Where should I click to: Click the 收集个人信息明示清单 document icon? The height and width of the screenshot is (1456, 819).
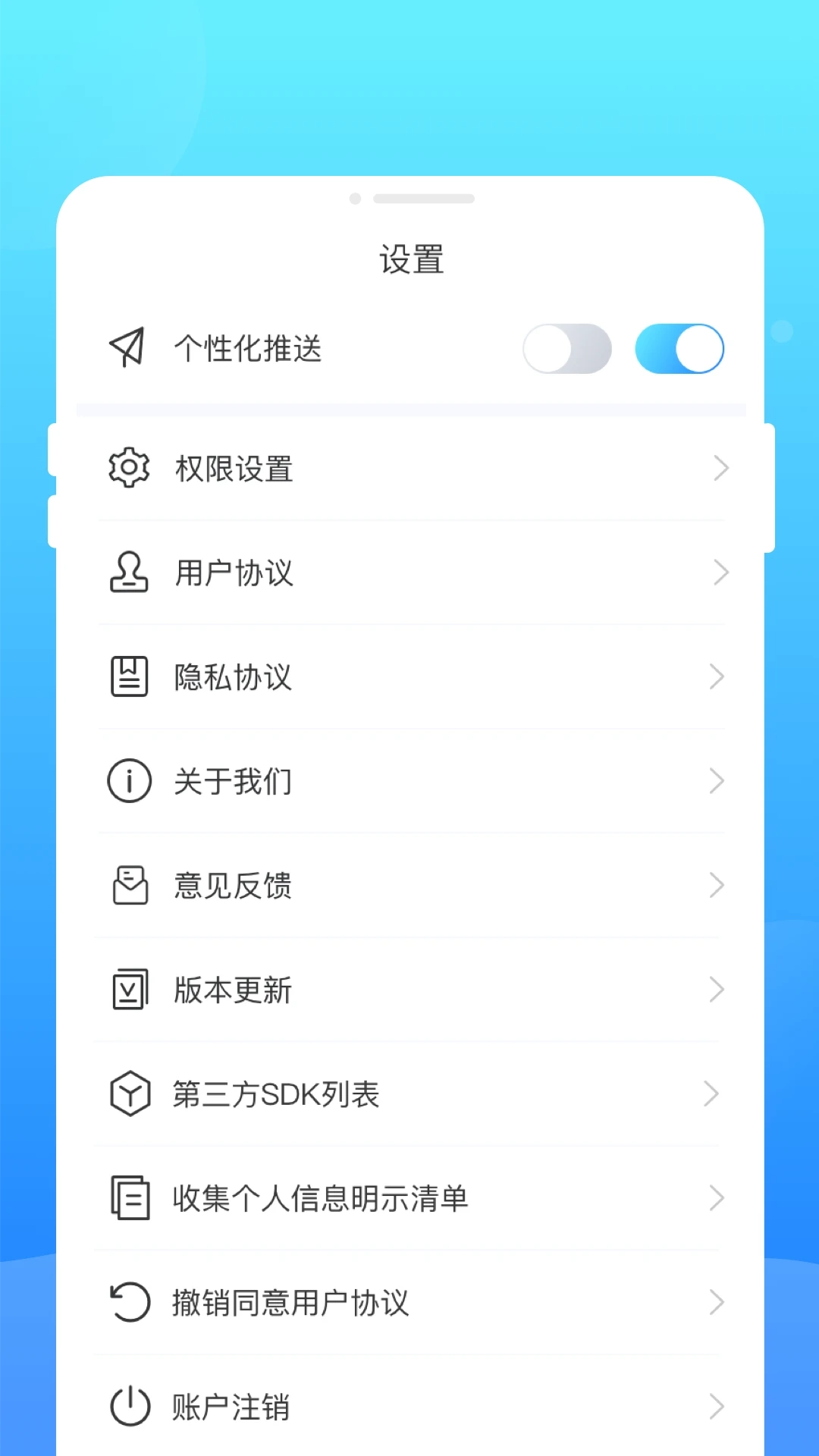(x=130, y=1198)
